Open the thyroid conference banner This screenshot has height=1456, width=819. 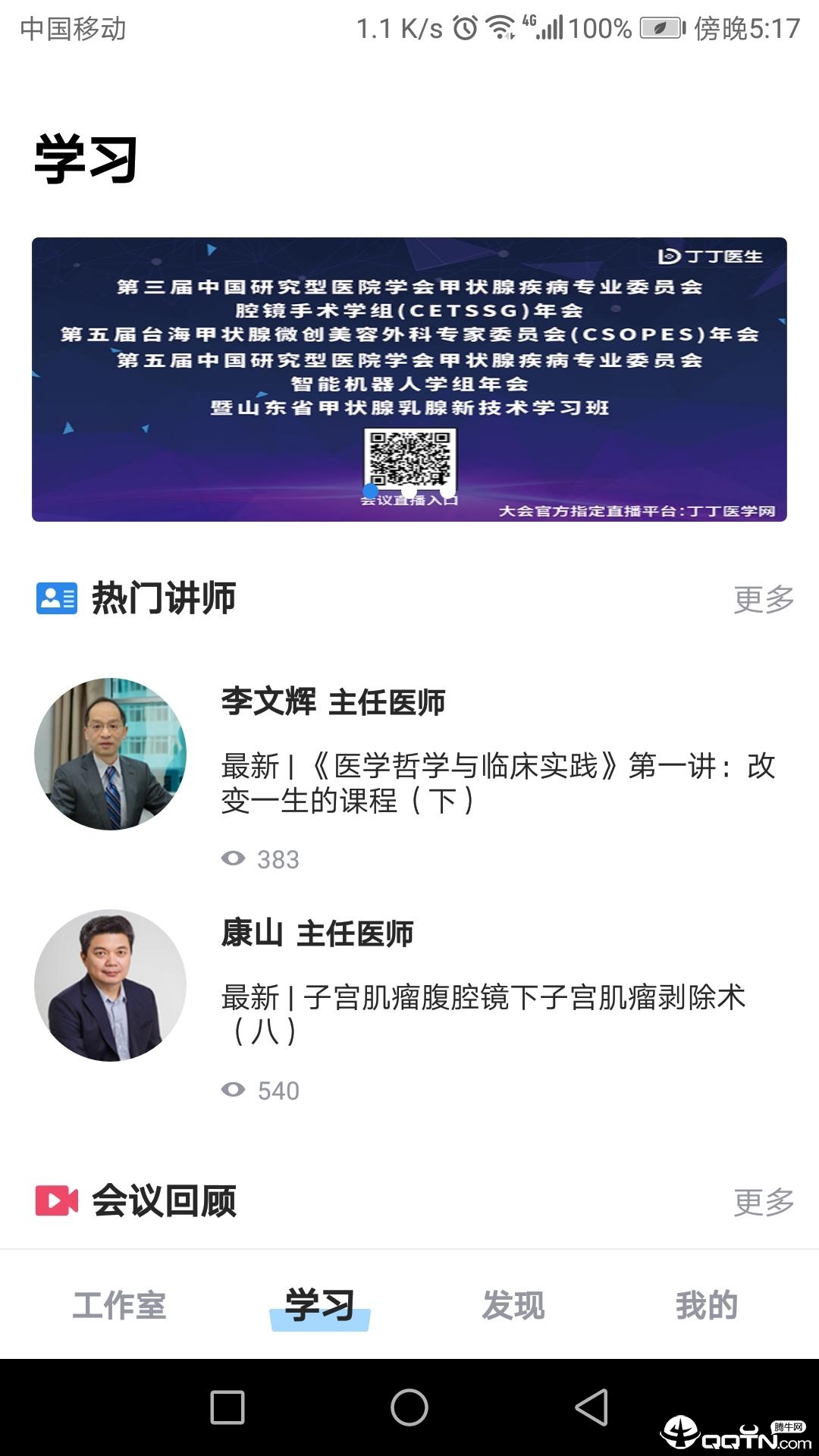pyautogui.click(x=409, y=379)
